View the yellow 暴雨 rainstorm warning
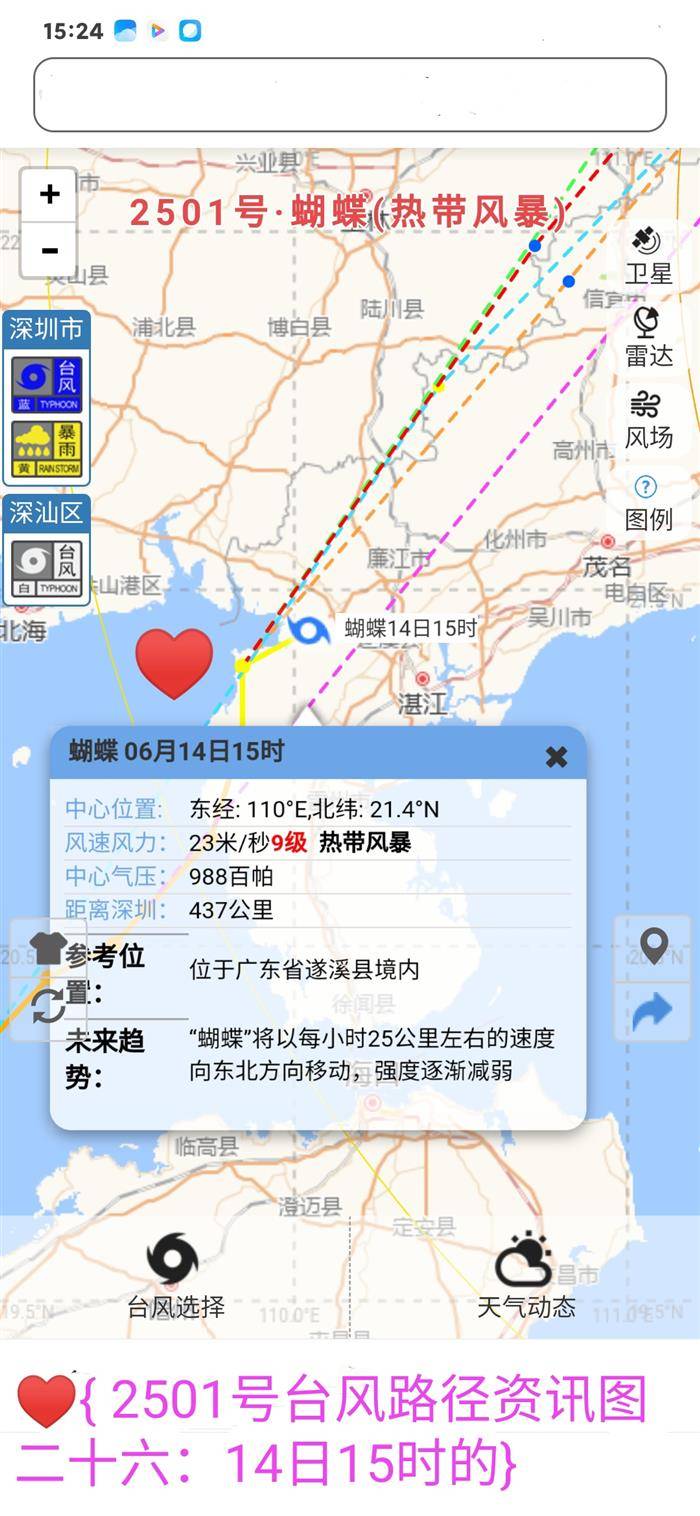 click(47, 449)
